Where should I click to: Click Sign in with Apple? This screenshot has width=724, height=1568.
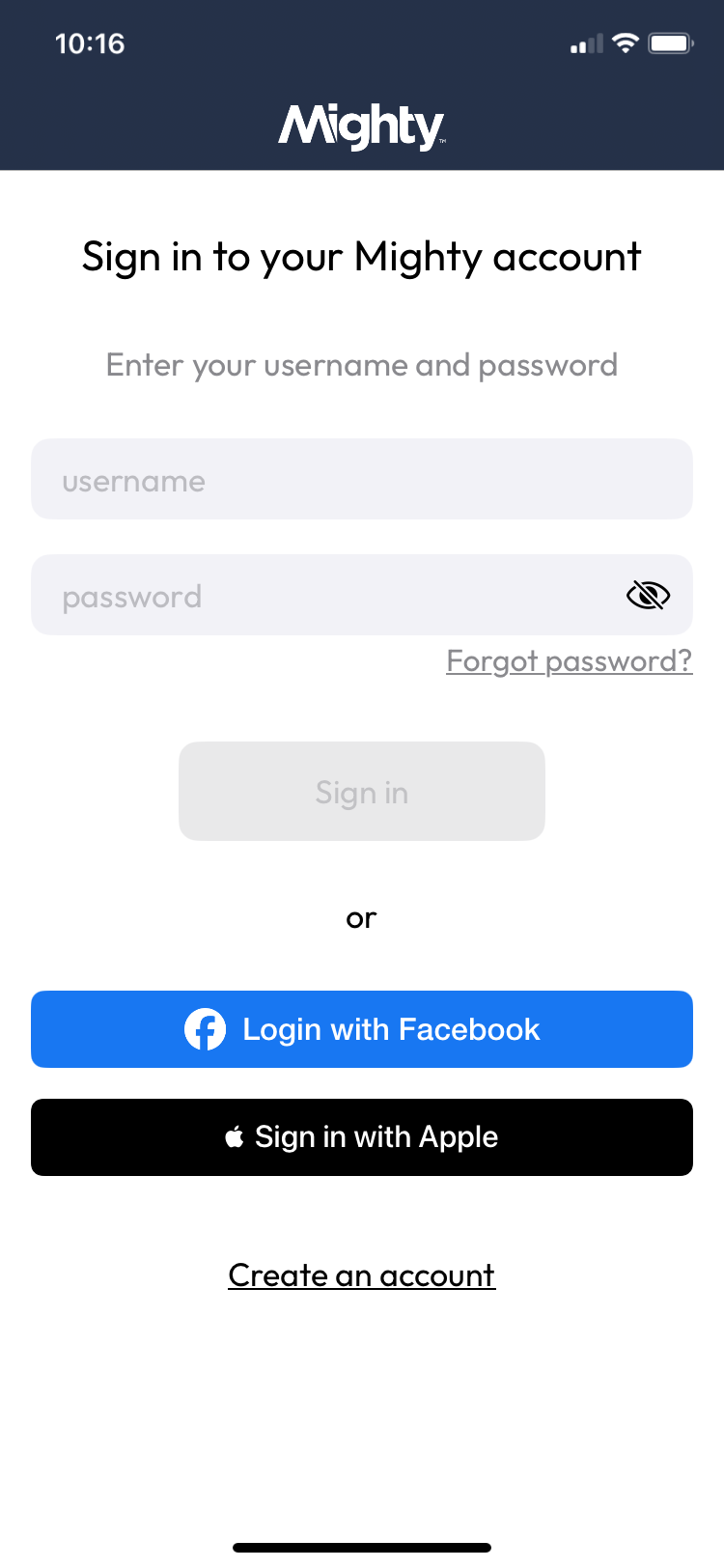coord(361,1136)
